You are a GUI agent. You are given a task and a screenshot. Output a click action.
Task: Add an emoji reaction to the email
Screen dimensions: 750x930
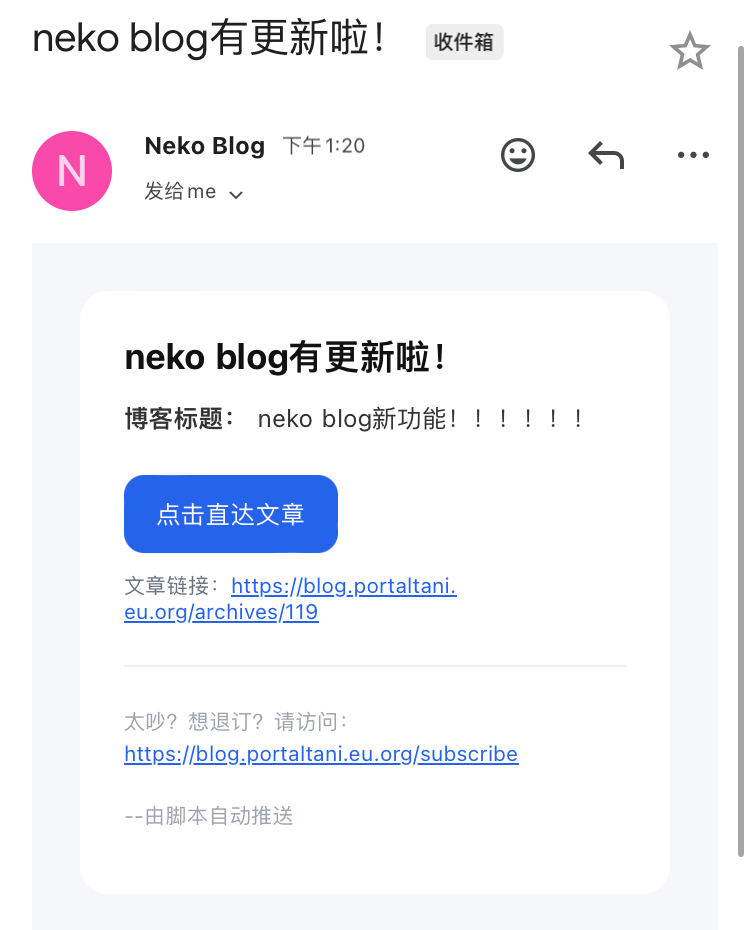pos(518,155)
